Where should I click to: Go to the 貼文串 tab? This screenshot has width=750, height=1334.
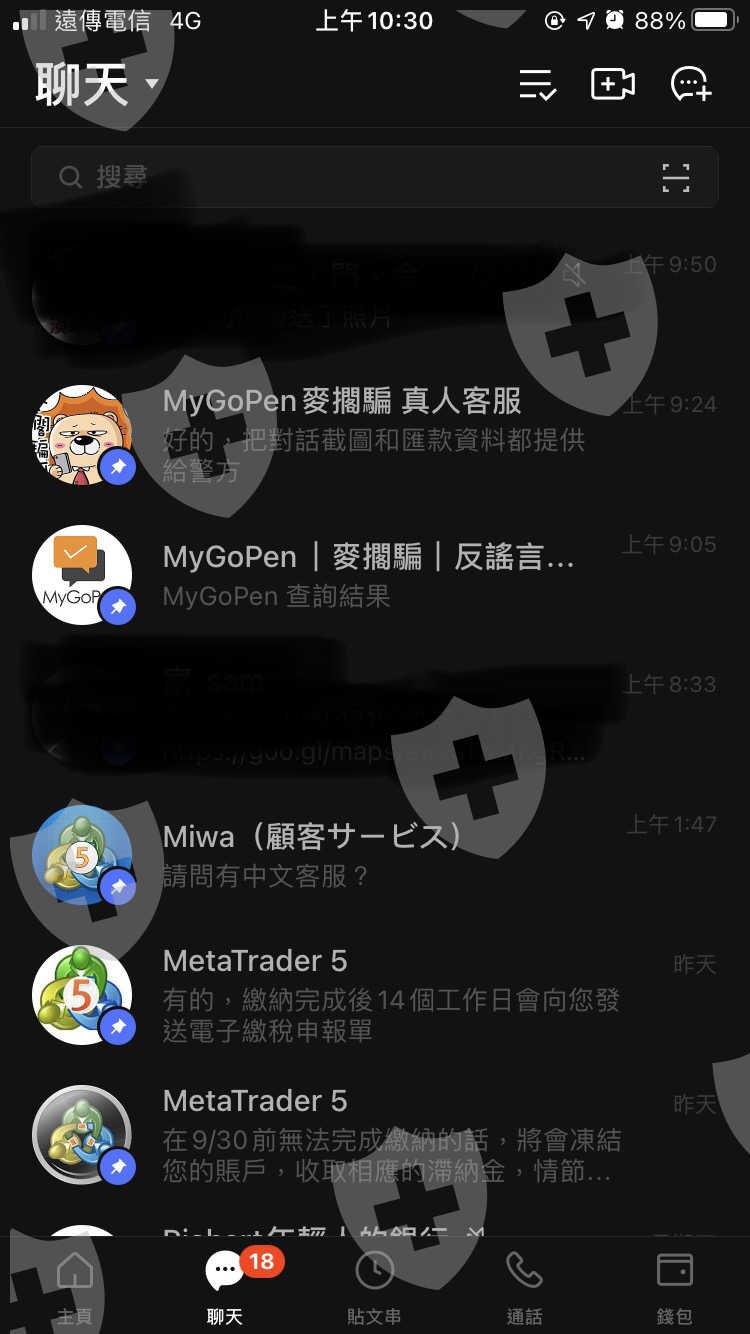pos(375,1288)
